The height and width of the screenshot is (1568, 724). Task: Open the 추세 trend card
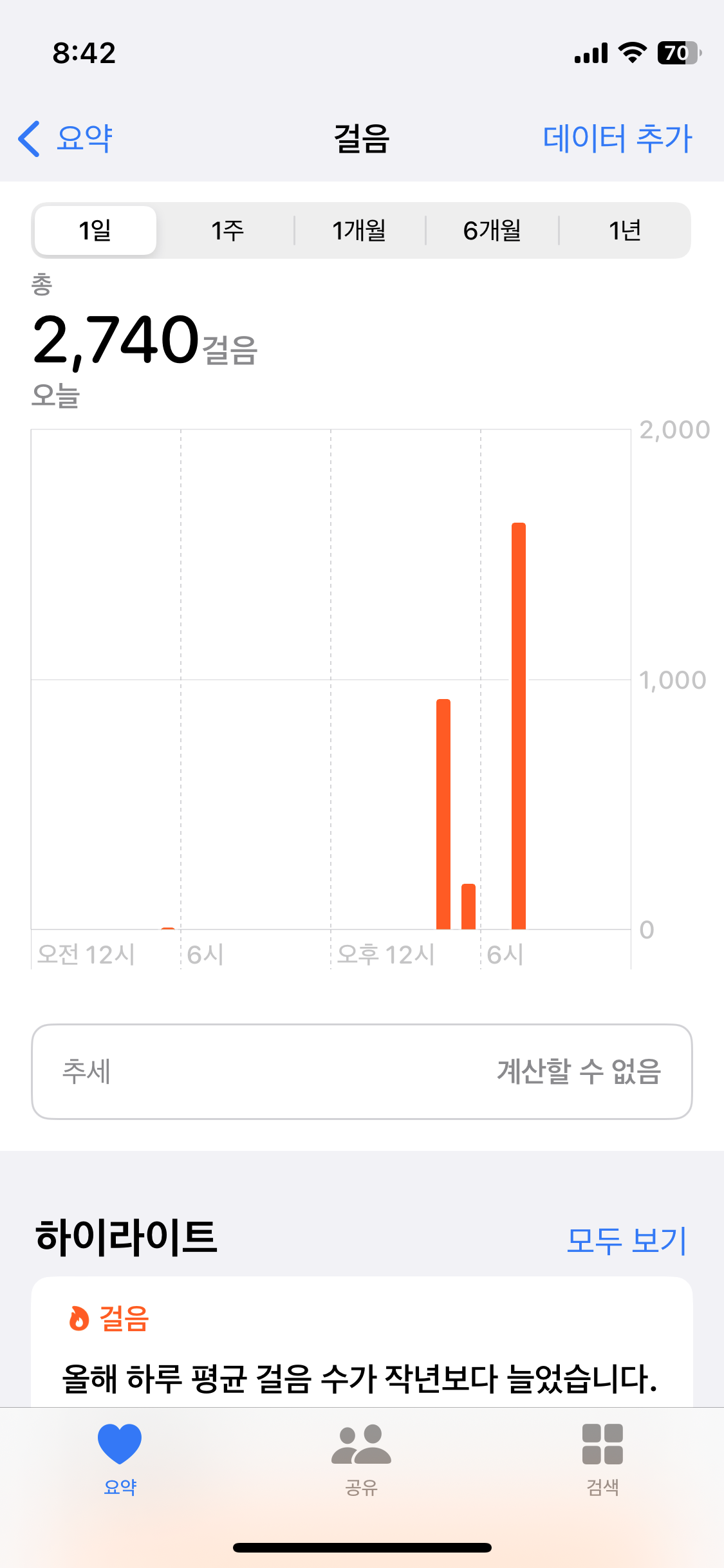(362, 1072)
